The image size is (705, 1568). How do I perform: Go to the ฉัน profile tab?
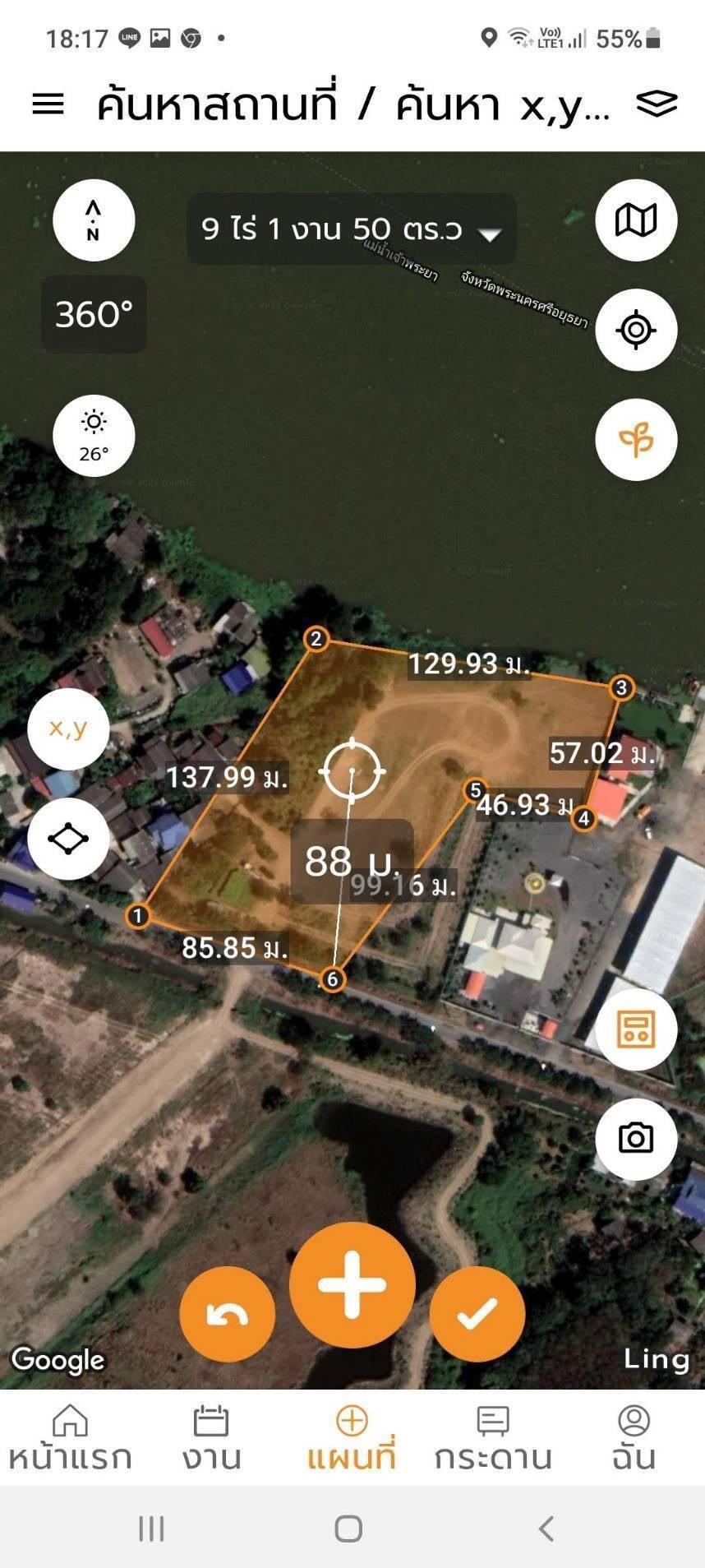[x=634, y=1438]
